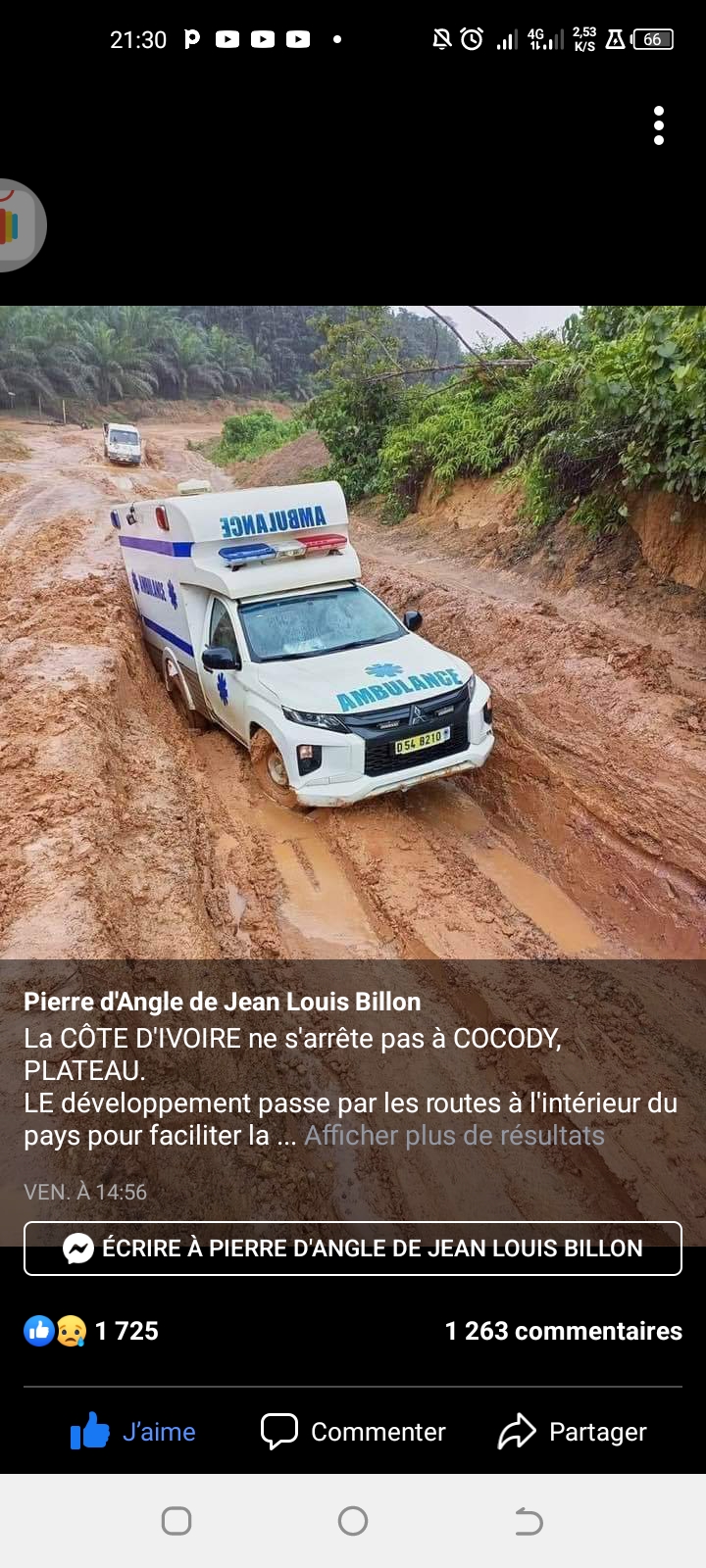The image size is (706, 1568).
Task: Open the floating bubble at screen edge
Action: click(x=18, y=225)
